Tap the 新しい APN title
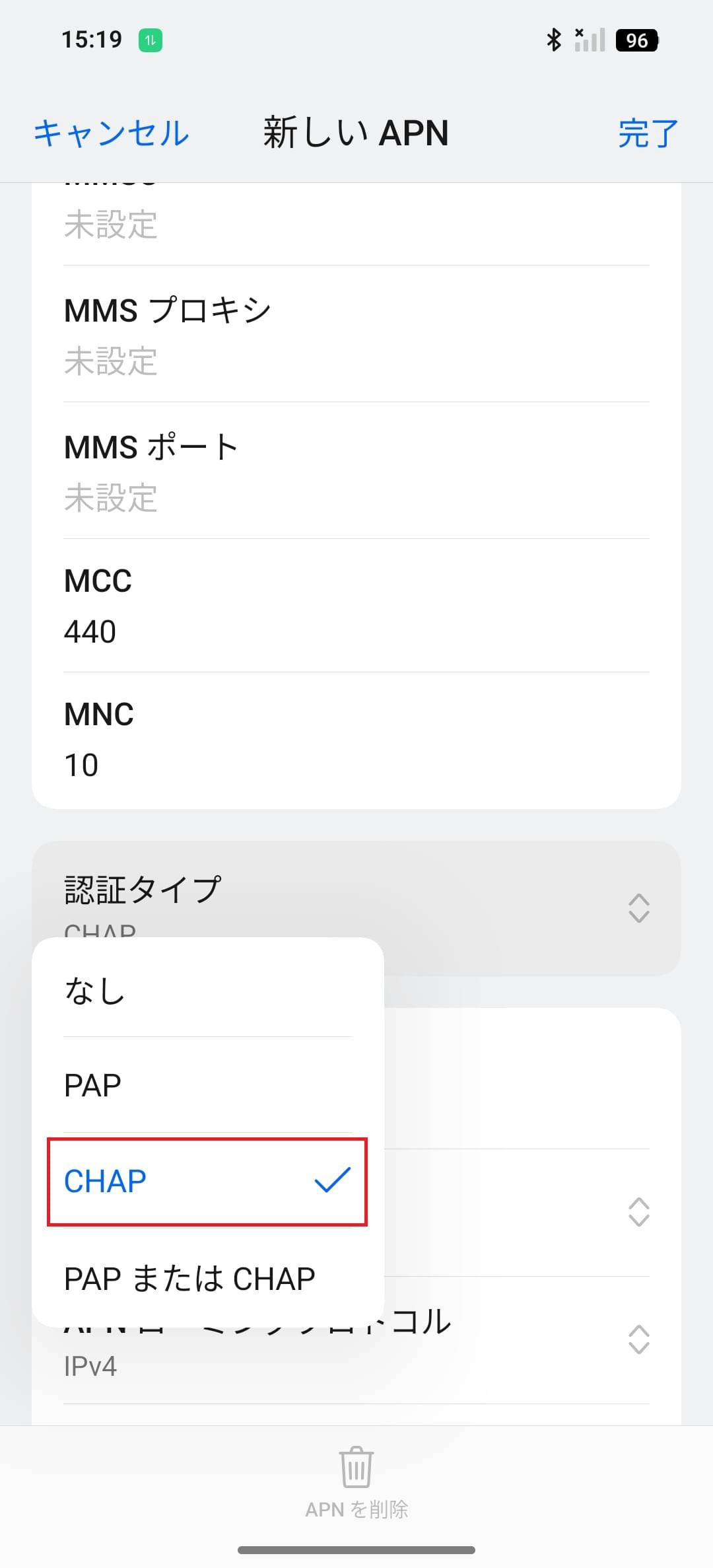Image resolution: width=713 pixels, height=1568 pixels. (355, 132)
